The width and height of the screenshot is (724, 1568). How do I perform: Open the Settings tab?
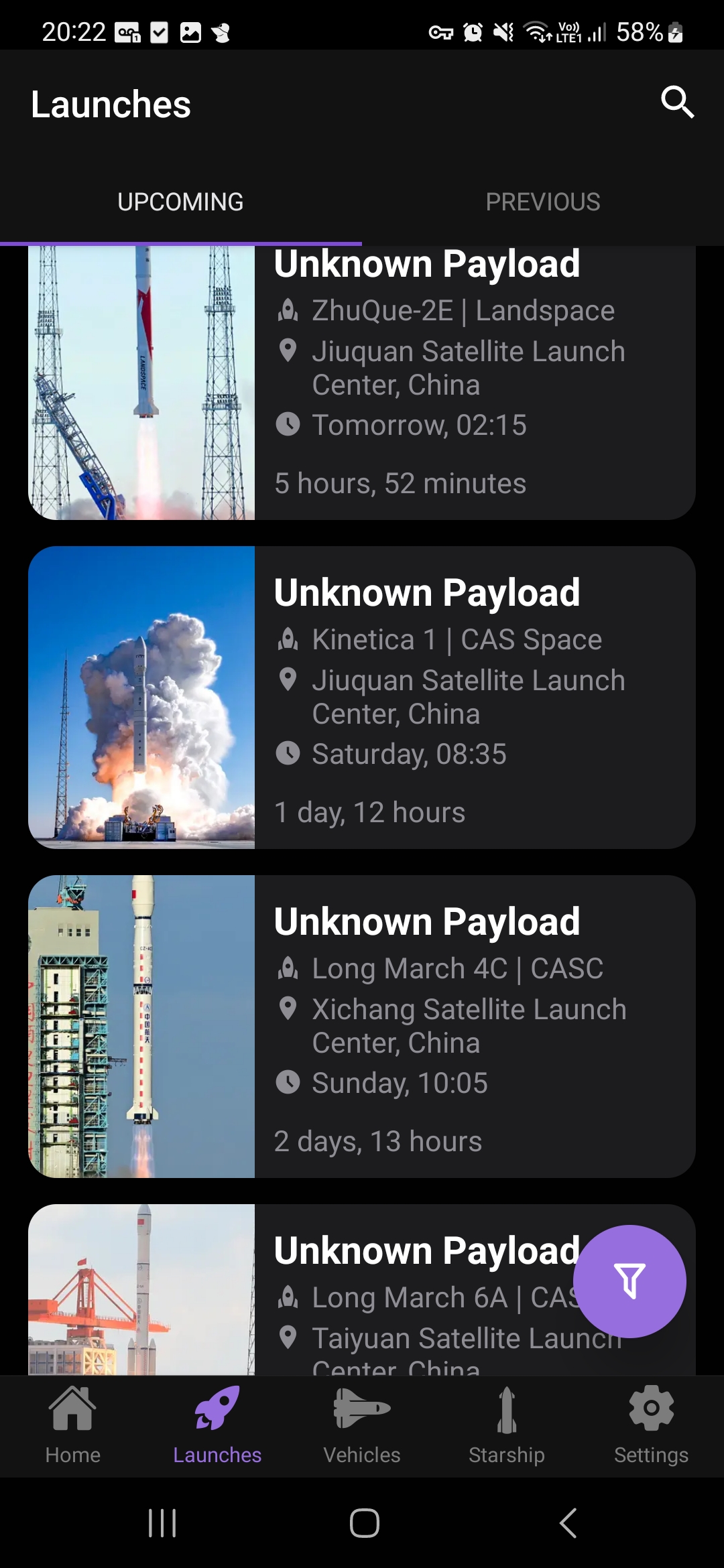click(x=651, y=1425)
